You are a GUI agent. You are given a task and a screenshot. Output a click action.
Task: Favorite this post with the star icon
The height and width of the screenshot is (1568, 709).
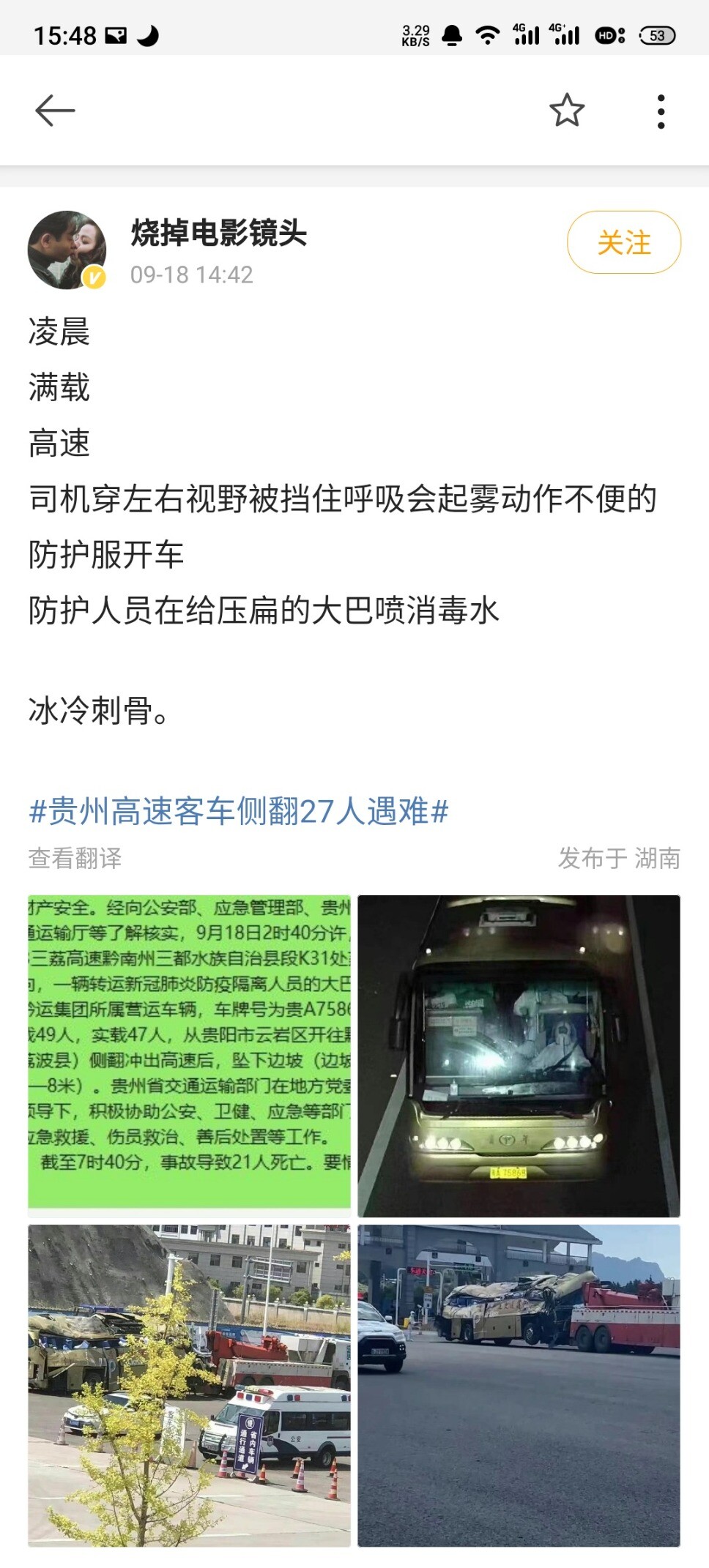click(x=567, y=111)
